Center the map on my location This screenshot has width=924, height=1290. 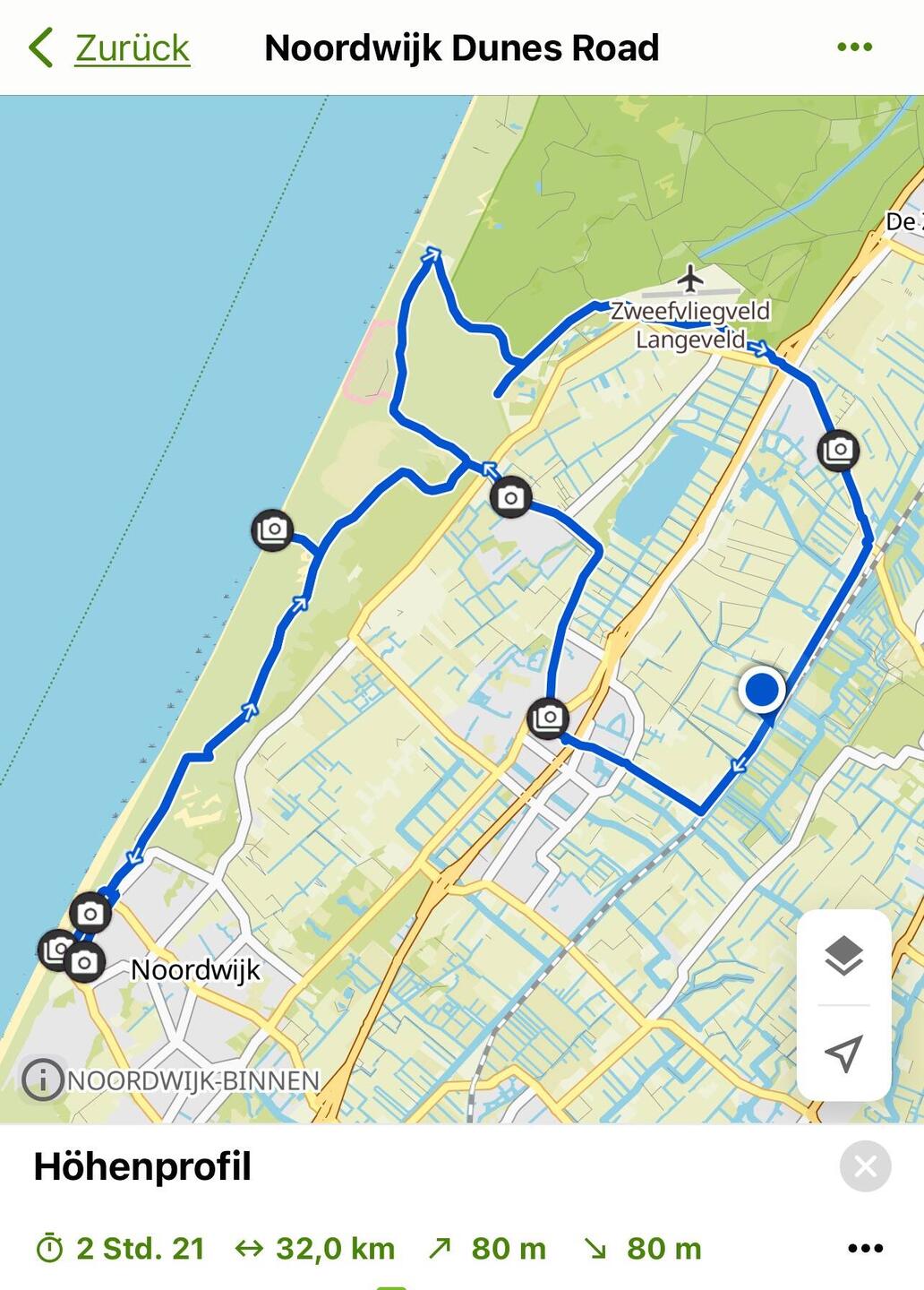(x=843, y=1053)
